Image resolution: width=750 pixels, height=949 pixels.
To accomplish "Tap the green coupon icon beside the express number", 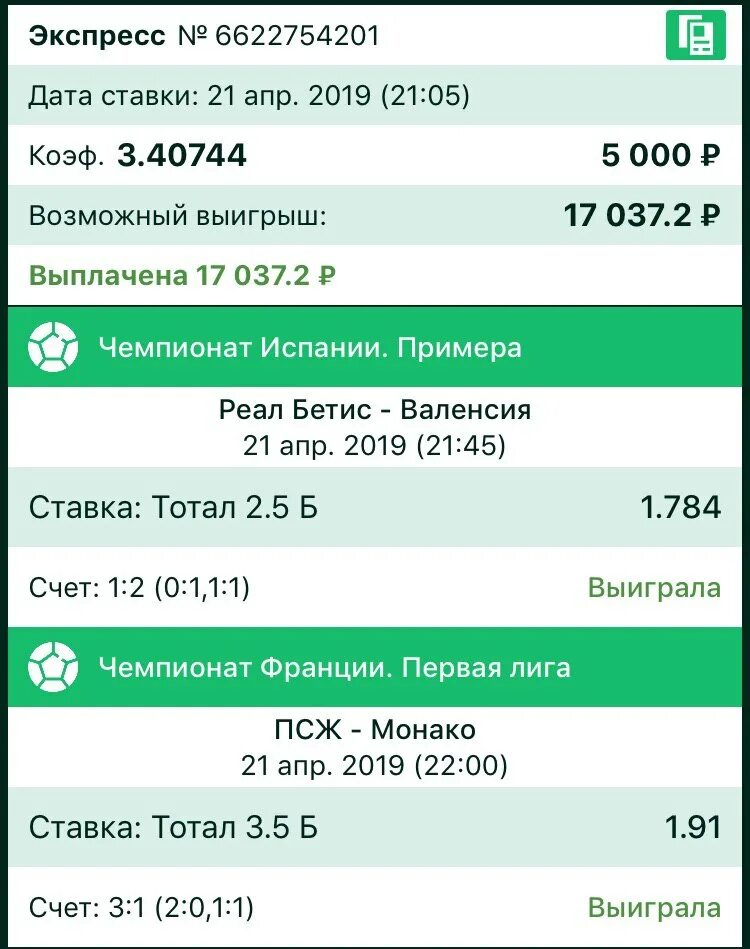I will click(695, 36).
